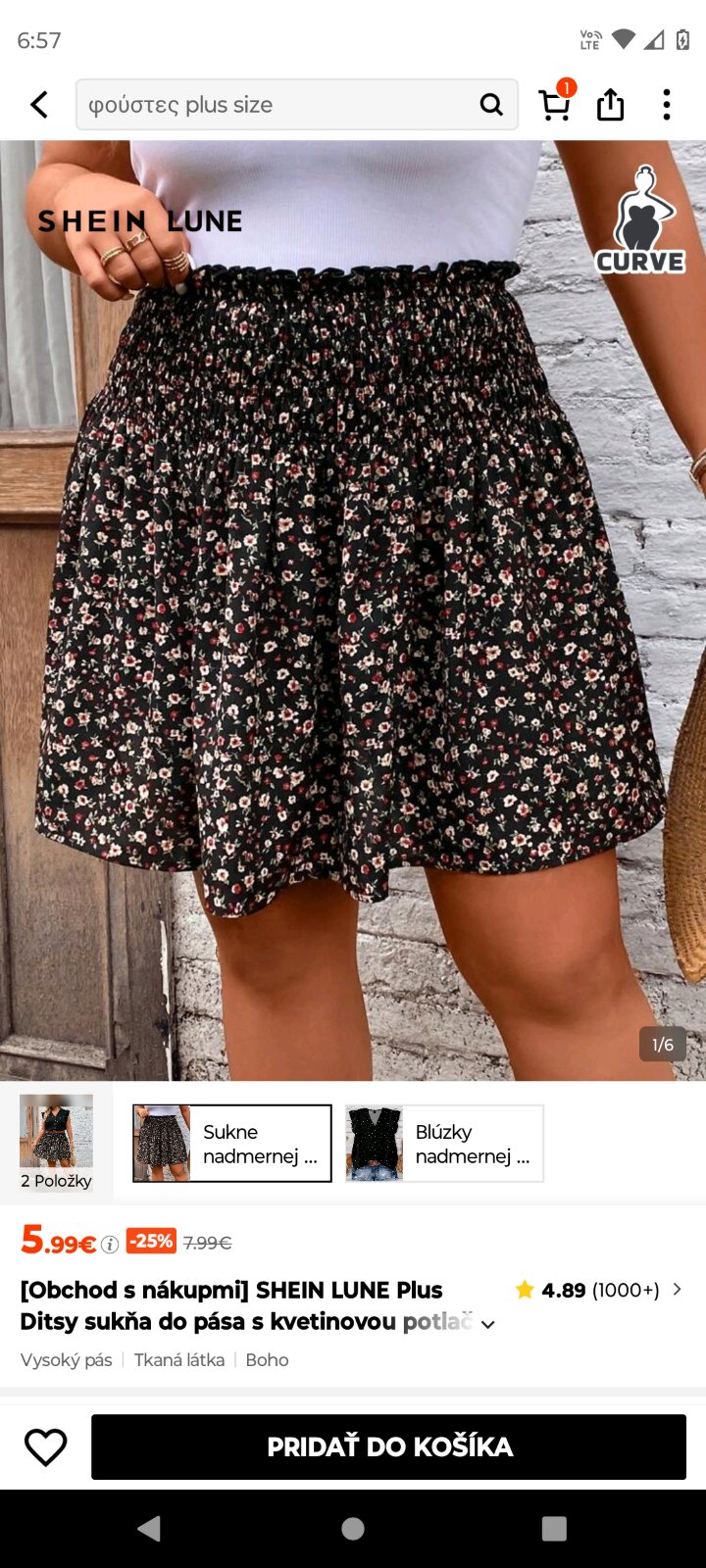Tap the magnifier search icon
Screen dimensions: 706x1568
click(491, 105)
